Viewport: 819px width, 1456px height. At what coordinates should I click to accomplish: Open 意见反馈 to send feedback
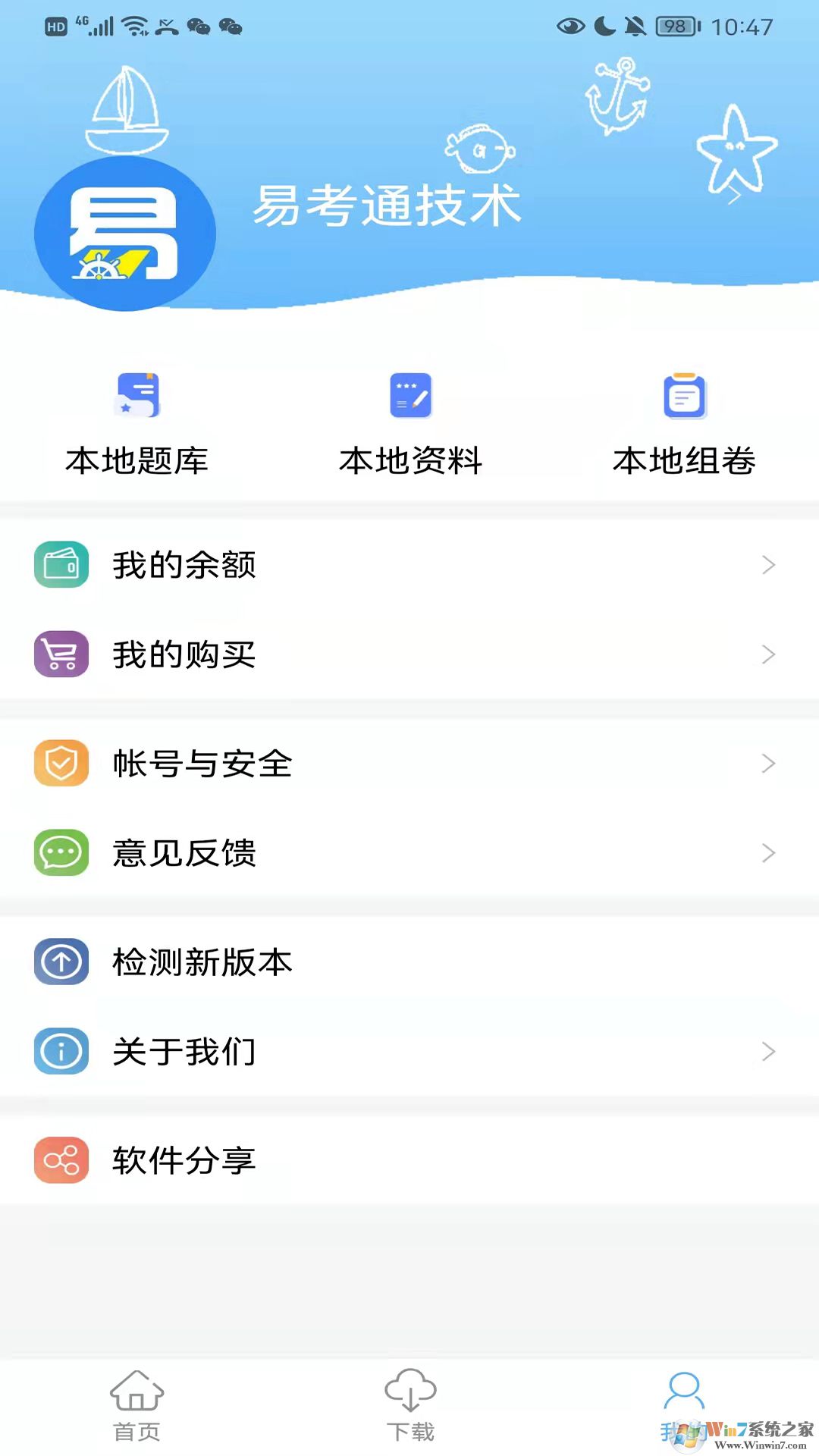pos(184,854)
